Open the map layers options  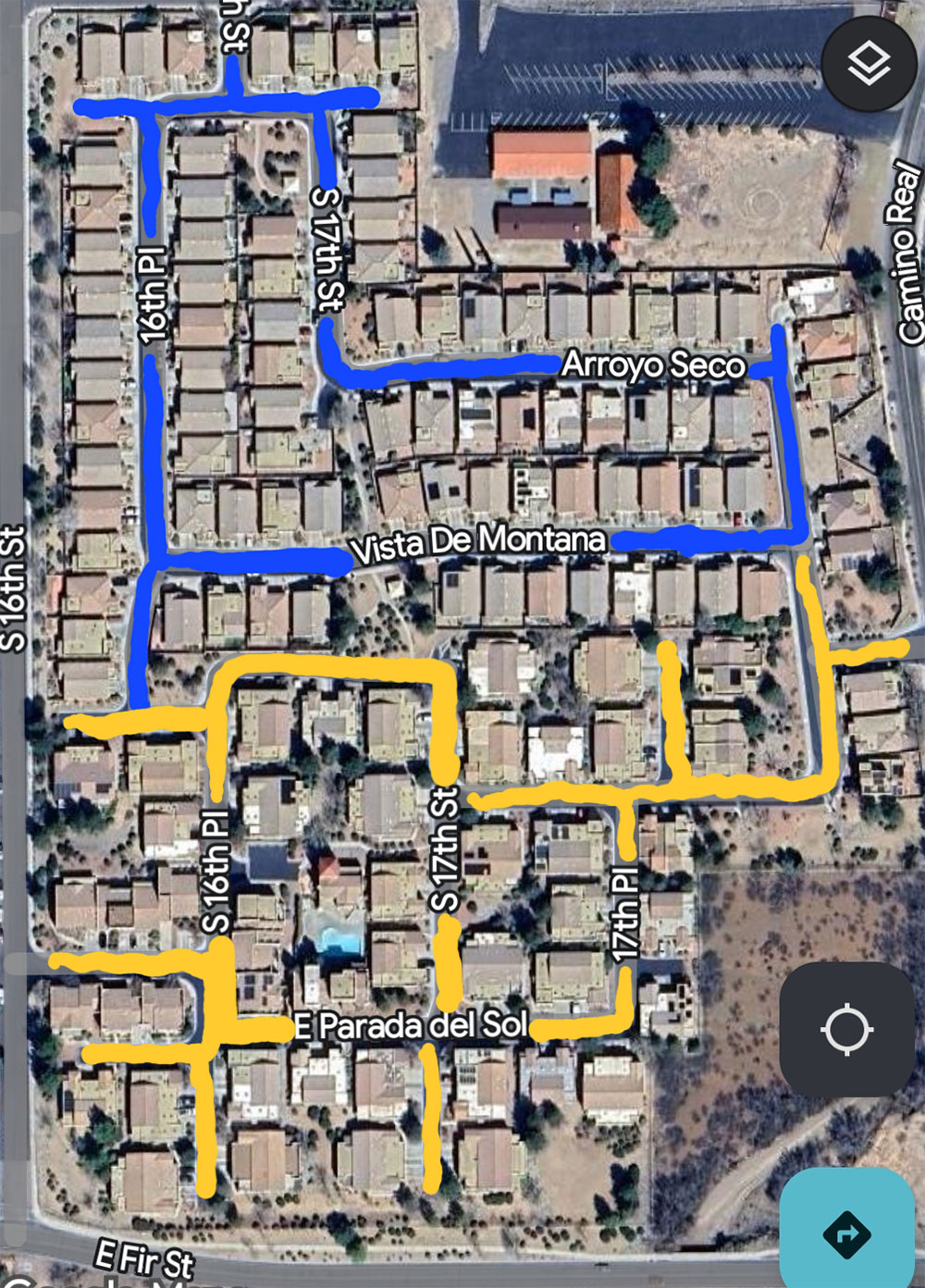[x=869, y=63]
